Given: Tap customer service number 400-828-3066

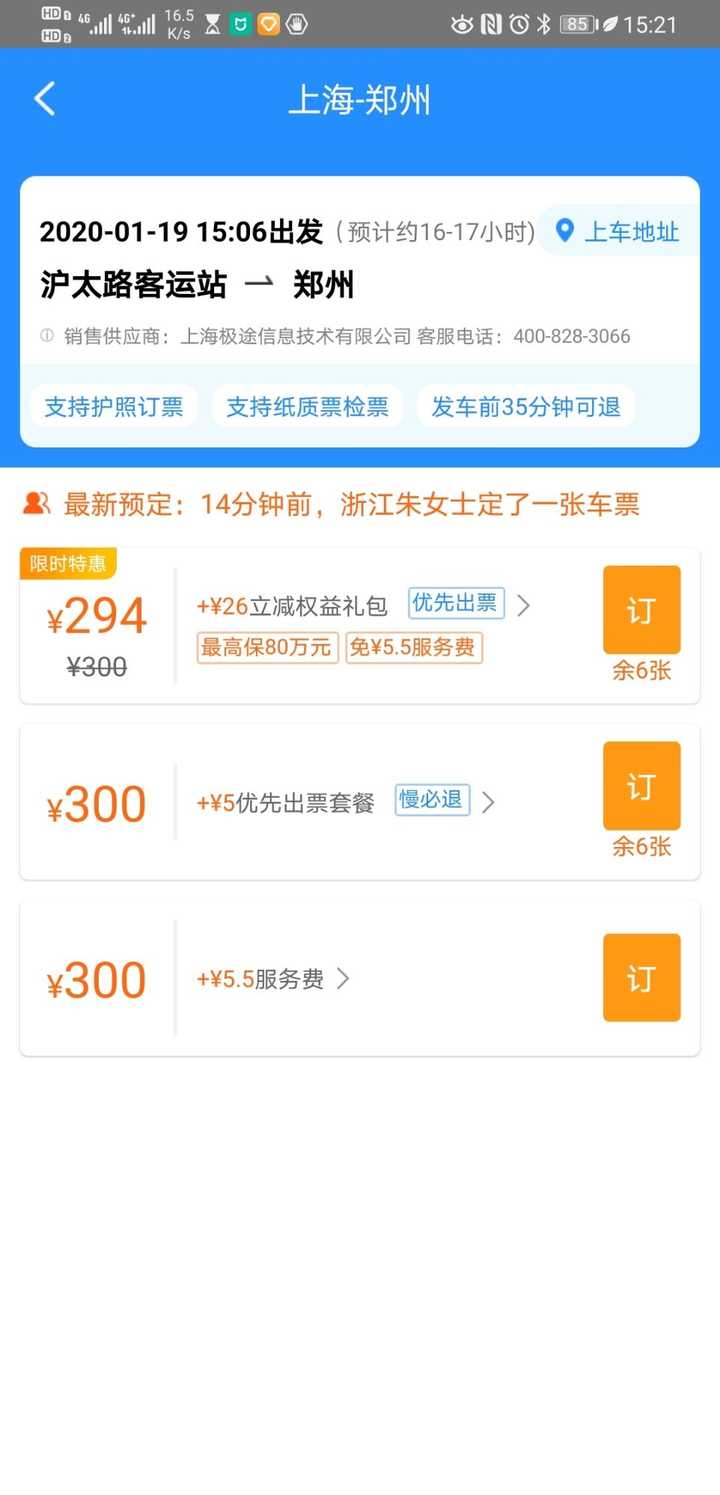Looking at the screenshot, I should coord(573,337).
